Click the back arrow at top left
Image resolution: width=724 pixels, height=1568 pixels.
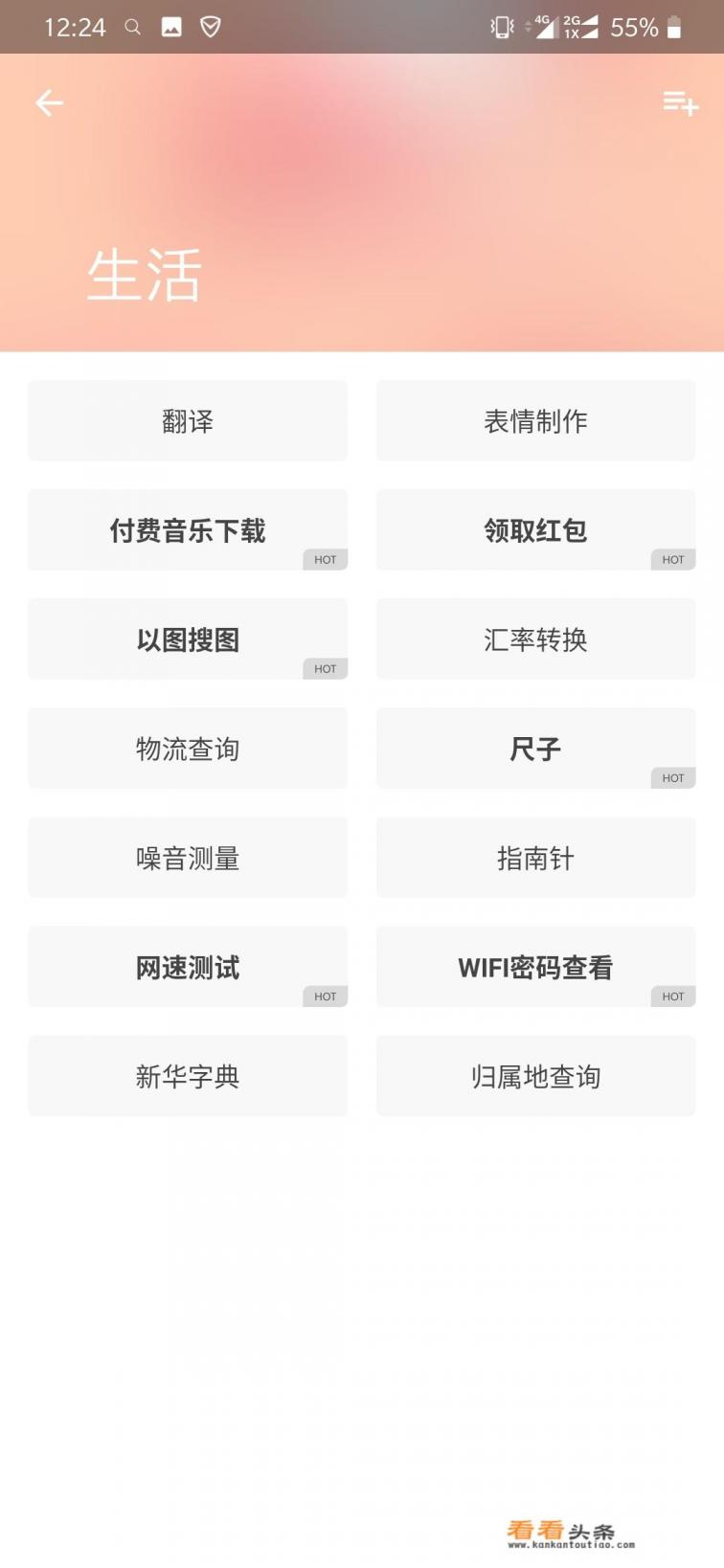coord(50,102)
